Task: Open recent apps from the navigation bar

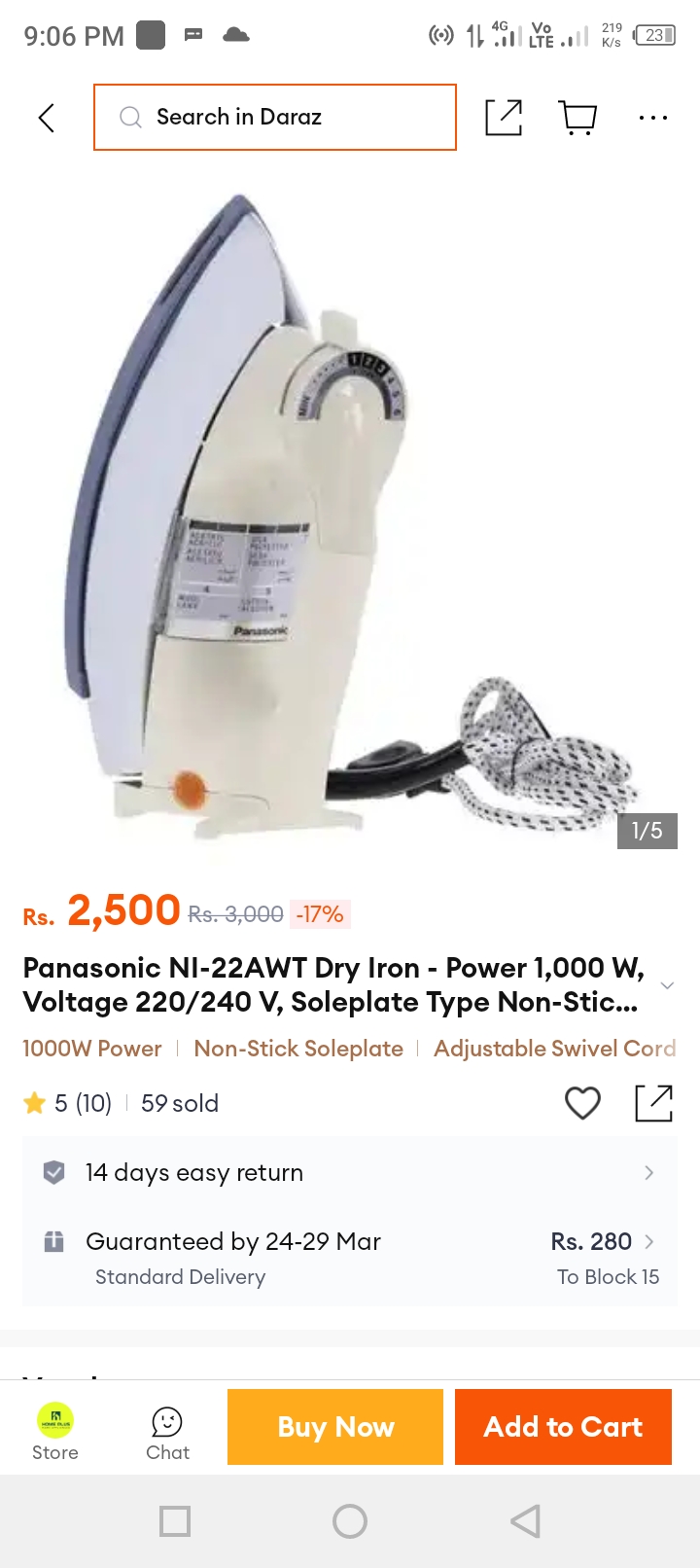Action: tap(175, 1521)
